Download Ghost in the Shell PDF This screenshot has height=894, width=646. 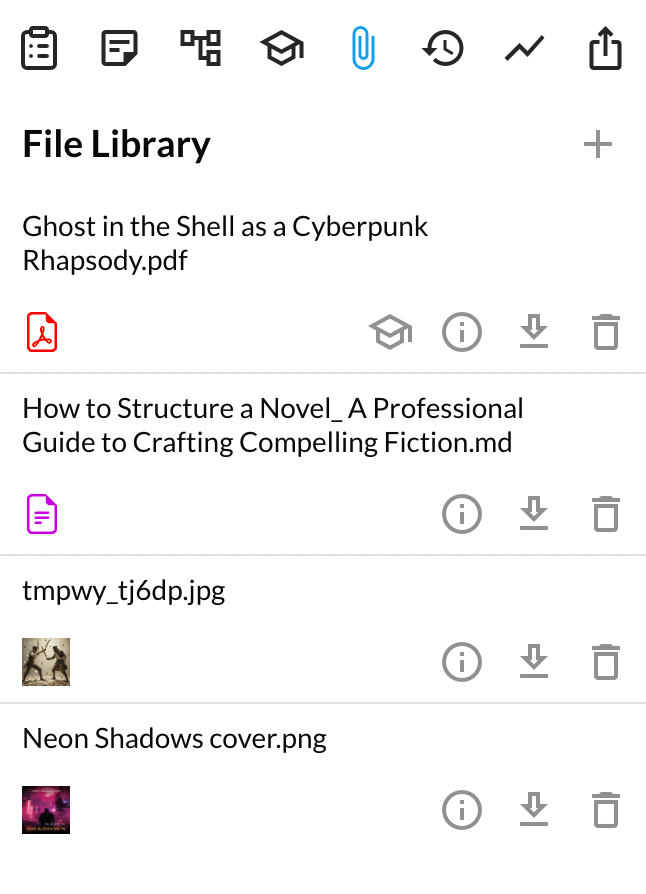(x=534, y=332)
